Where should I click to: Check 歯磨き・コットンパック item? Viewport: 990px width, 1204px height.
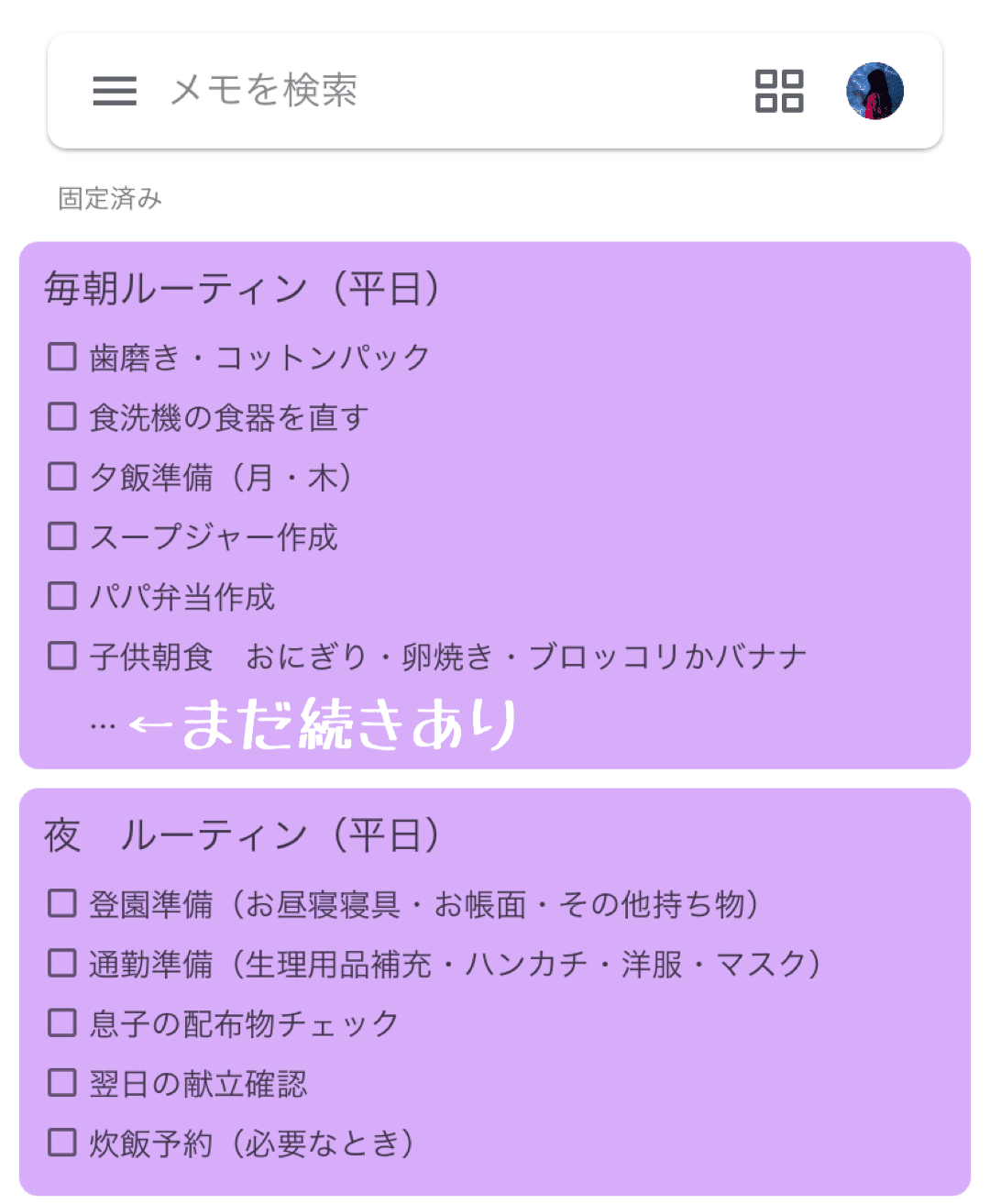pos(61,357)
